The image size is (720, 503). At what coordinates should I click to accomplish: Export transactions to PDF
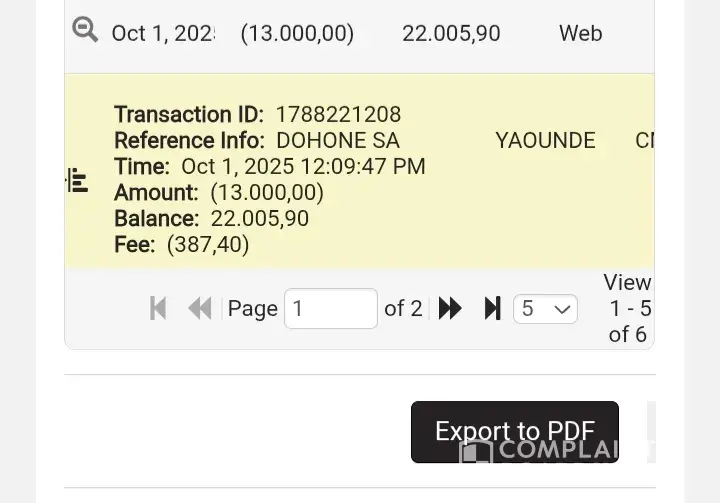tap(514, 431)
